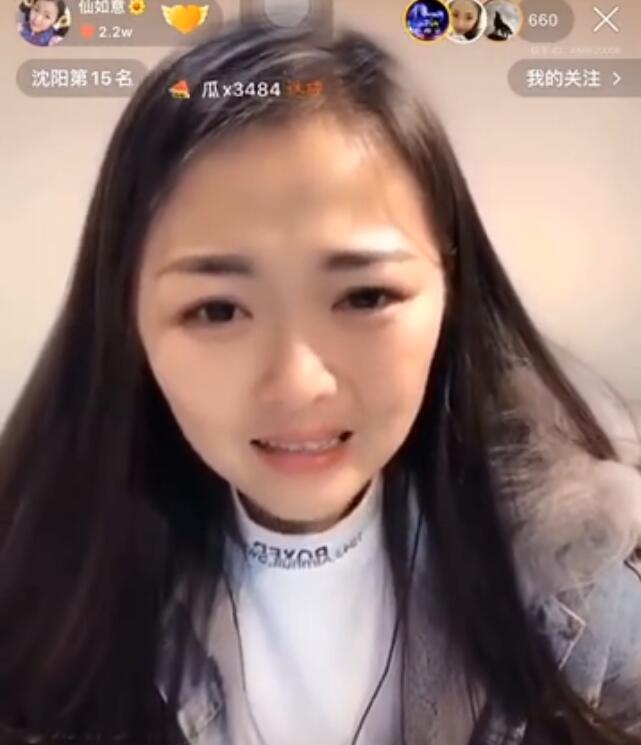Open the second viewer avatar in the top row
The image size is (641, 745).
click(464, 20)
